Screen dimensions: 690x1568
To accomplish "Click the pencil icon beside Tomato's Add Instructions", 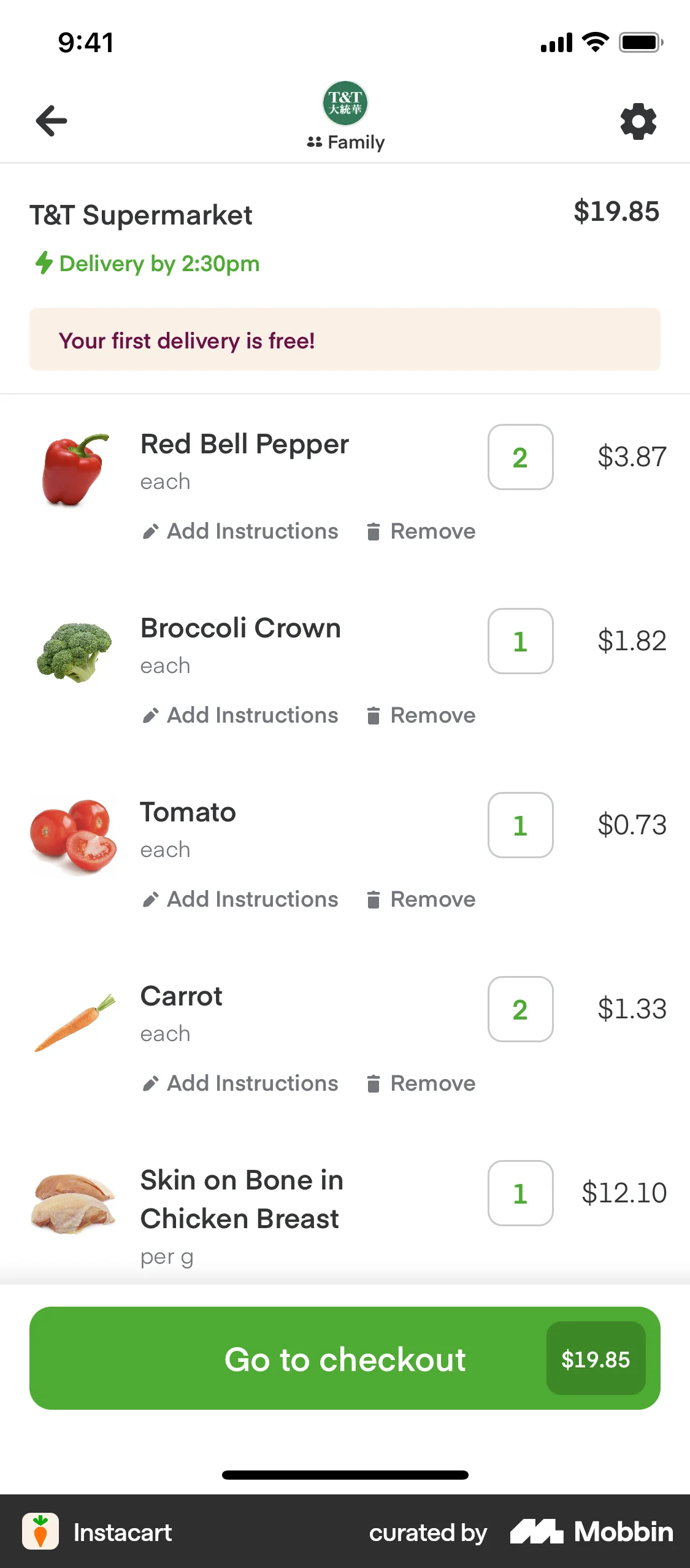I will coord(151,899).
